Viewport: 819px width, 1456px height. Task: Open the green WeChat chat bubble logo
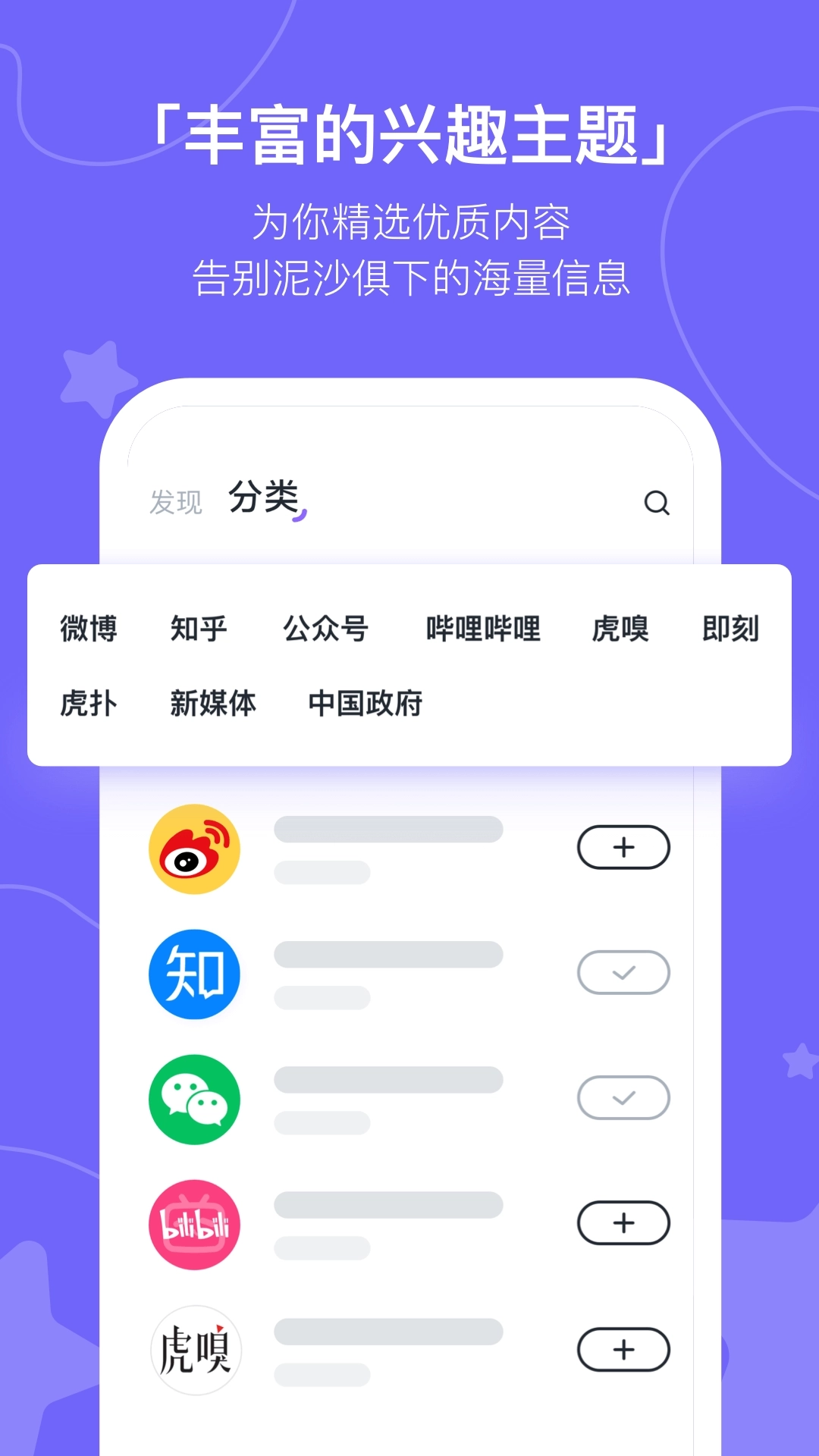(x=194, y=1100)
